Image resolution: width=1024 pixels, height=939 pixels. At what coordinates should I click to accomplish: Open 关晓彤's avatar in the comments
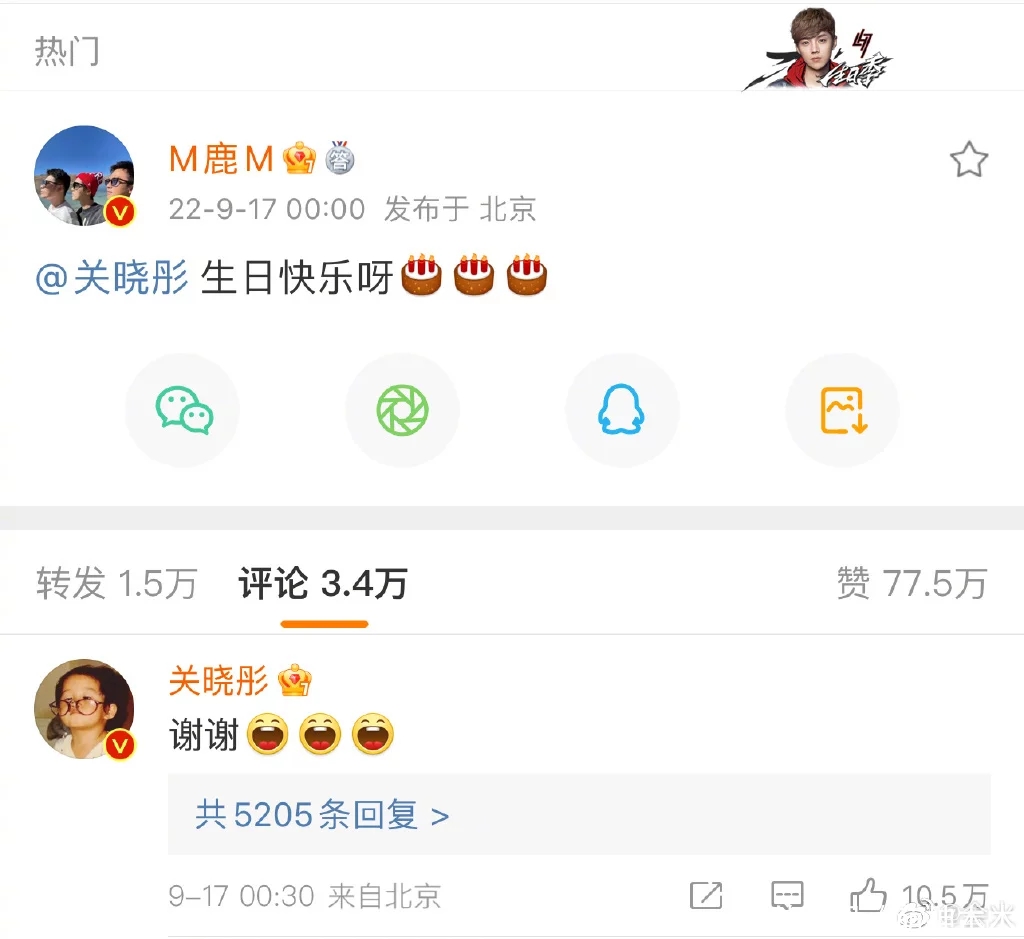pos(84,709)
